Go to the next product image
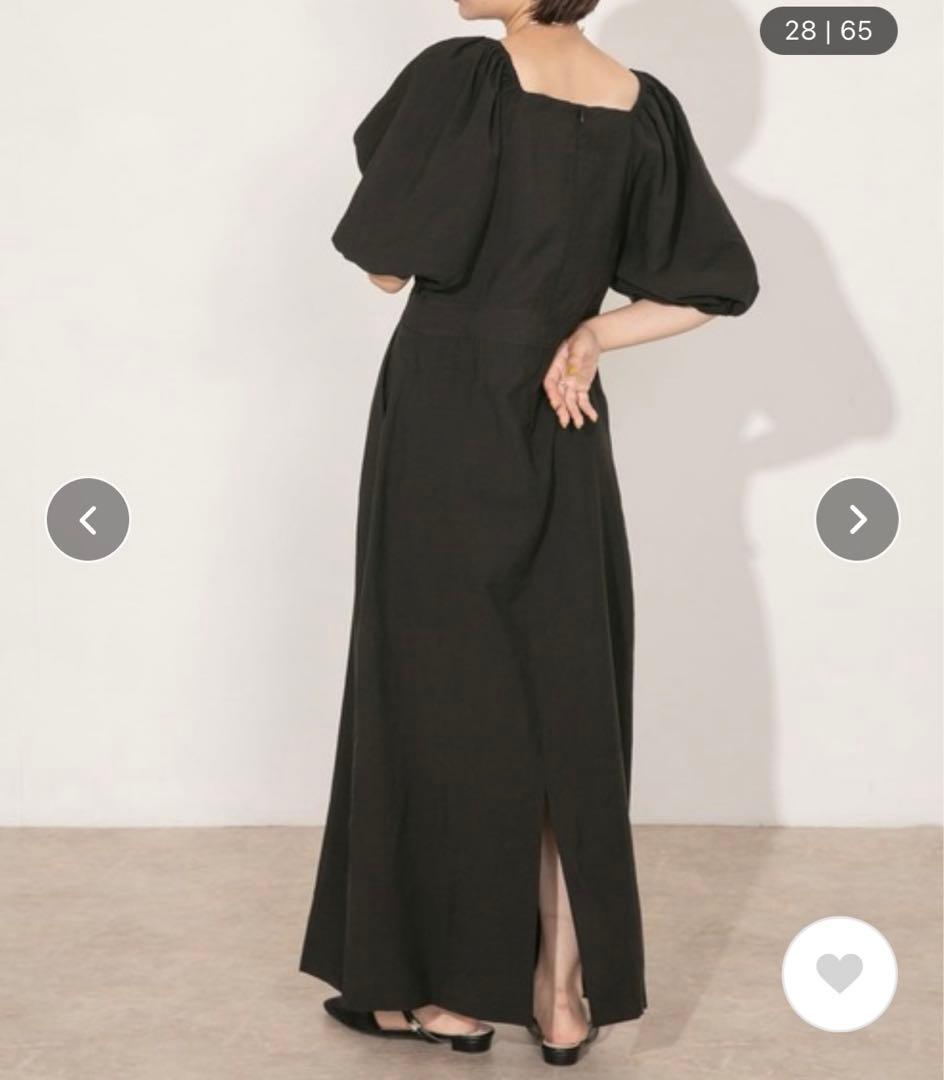The image size is (944, 1080). click(x=857, y=519)
